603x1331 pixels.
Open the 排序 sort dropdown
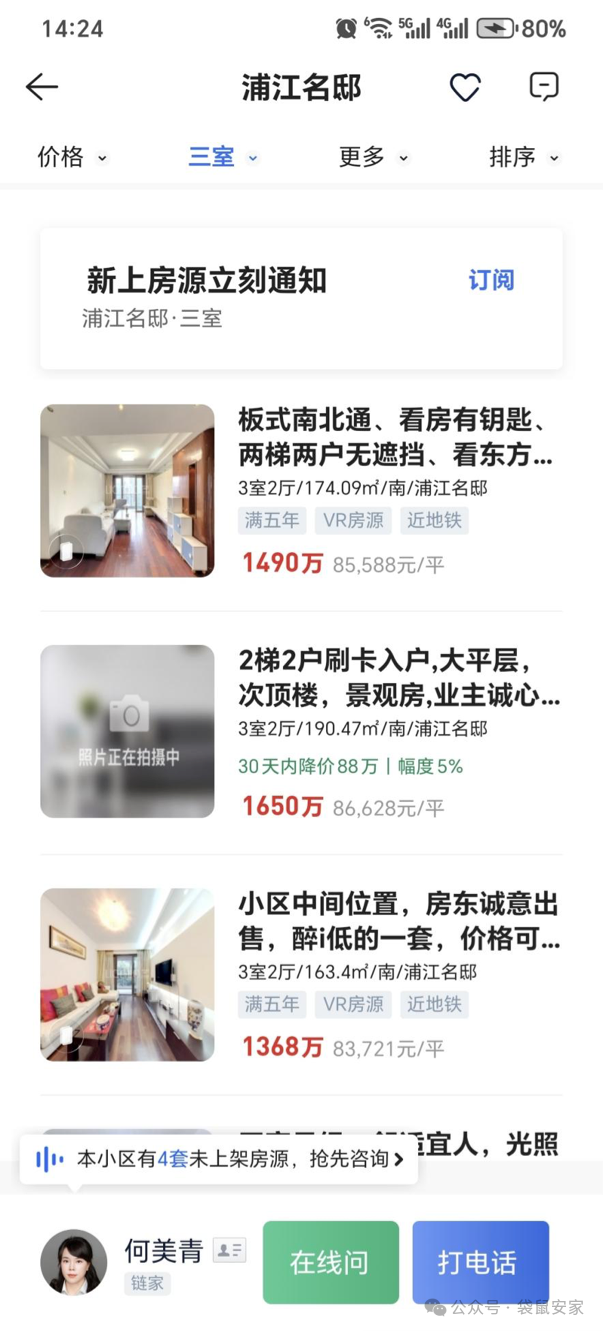523,157
